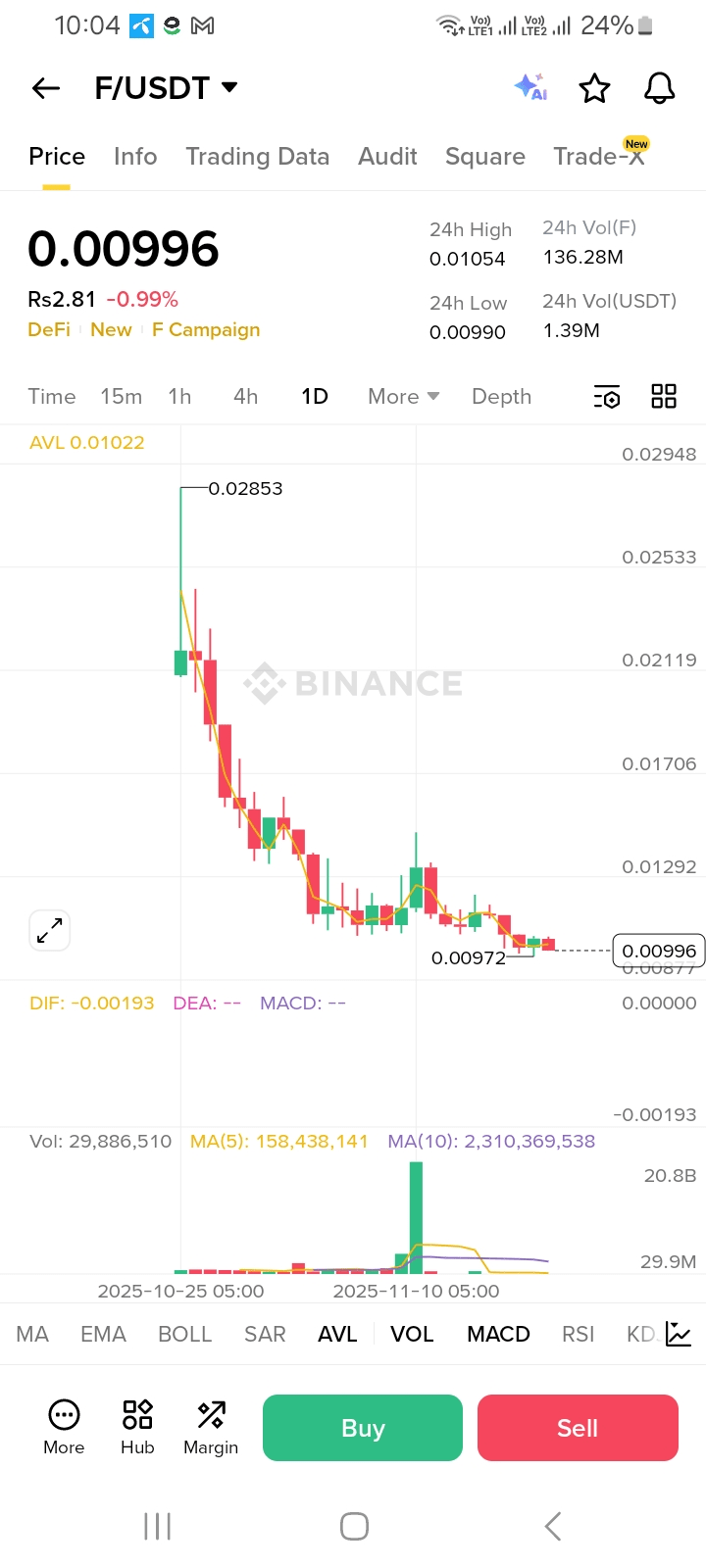Tap the green Buy button
The width and height of the screenshot is (706, 1568).
(x=362, y=1428)
